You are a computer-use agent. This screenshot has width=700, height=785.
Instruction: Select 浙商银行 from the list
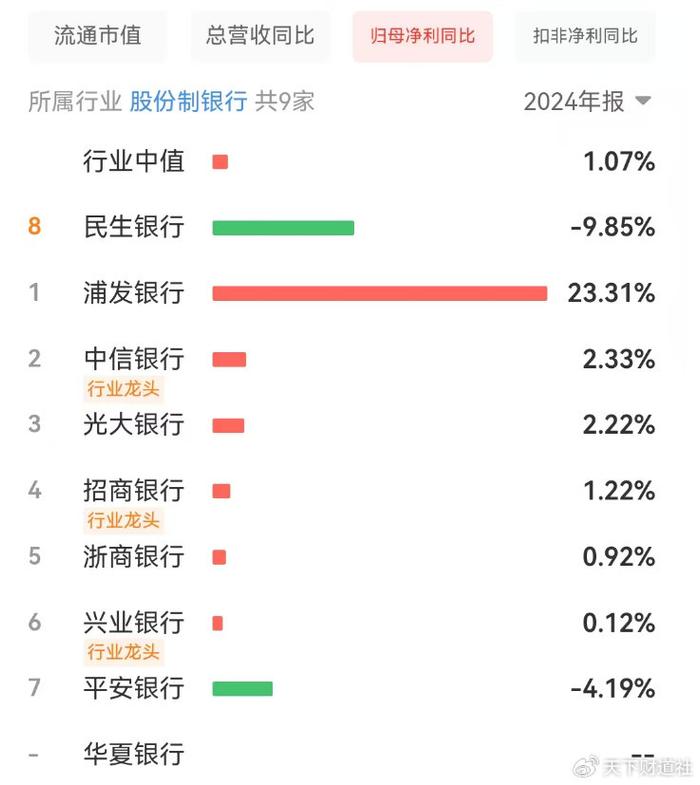pyautogui.click(x=134, y=556)
